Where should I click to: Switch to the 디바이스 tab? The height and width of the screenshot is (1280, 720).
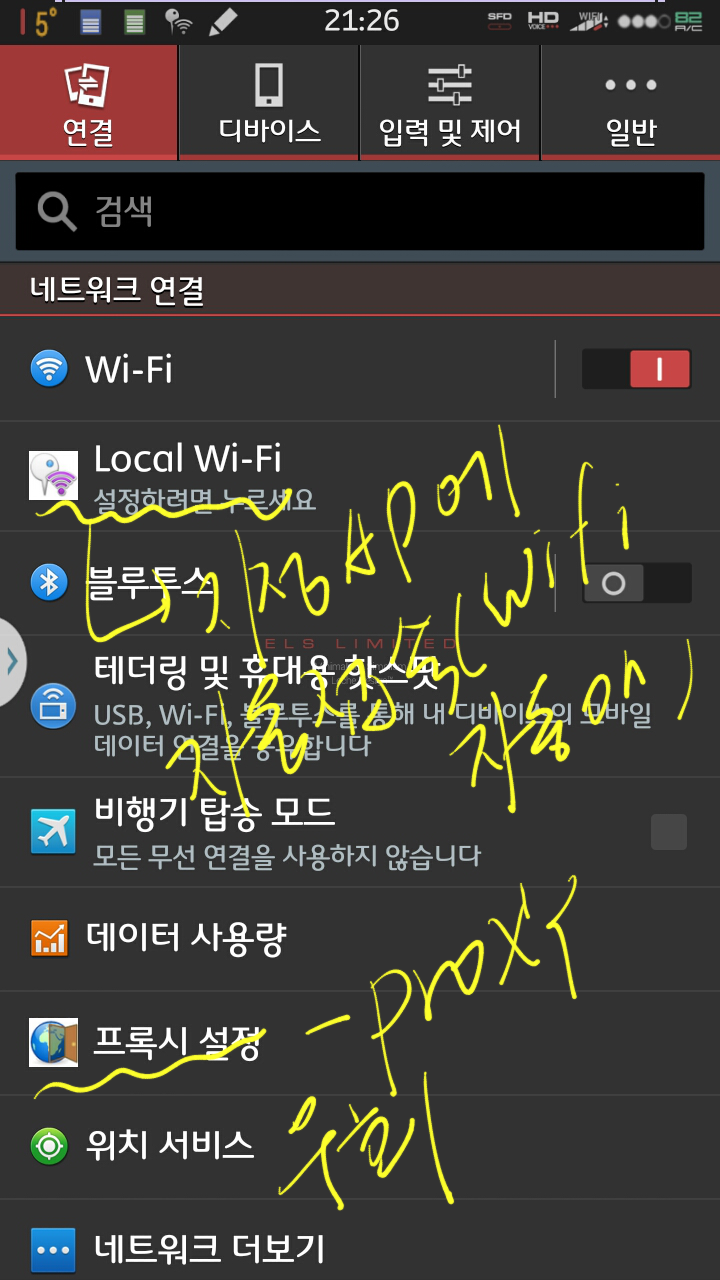pos(269,103)
